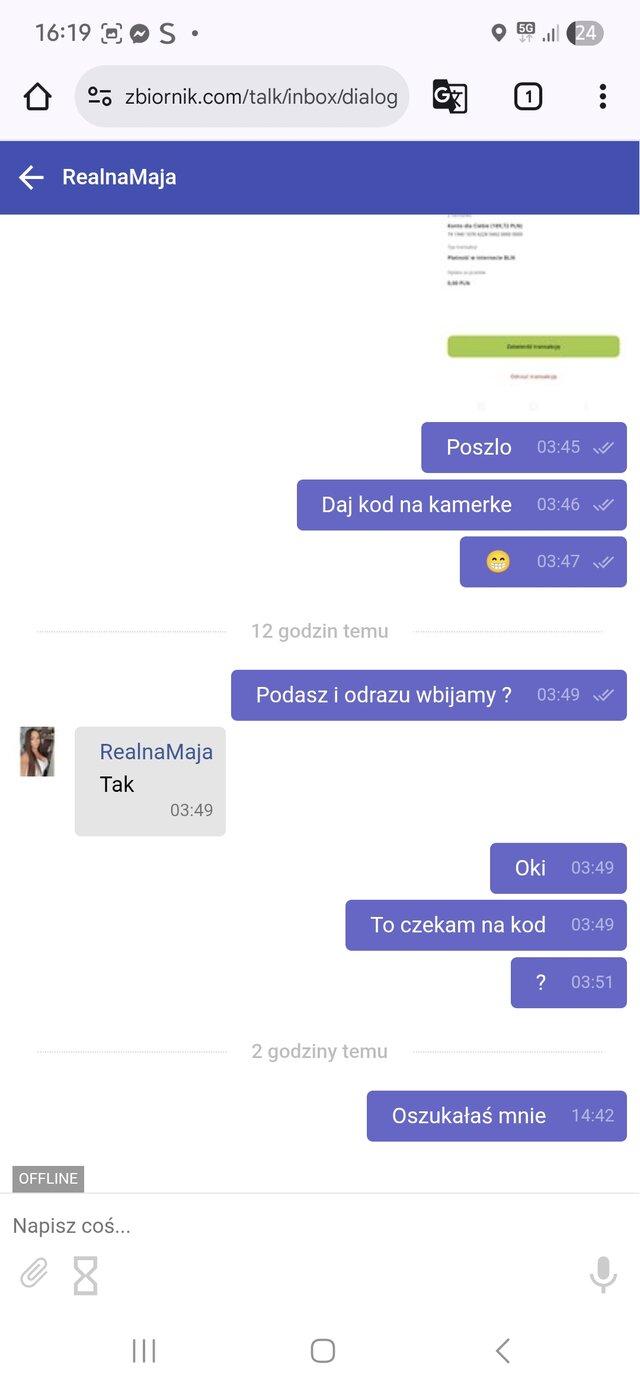Tap the hourglass timer icon
640x1387 pixels.
coord(86,1275)
